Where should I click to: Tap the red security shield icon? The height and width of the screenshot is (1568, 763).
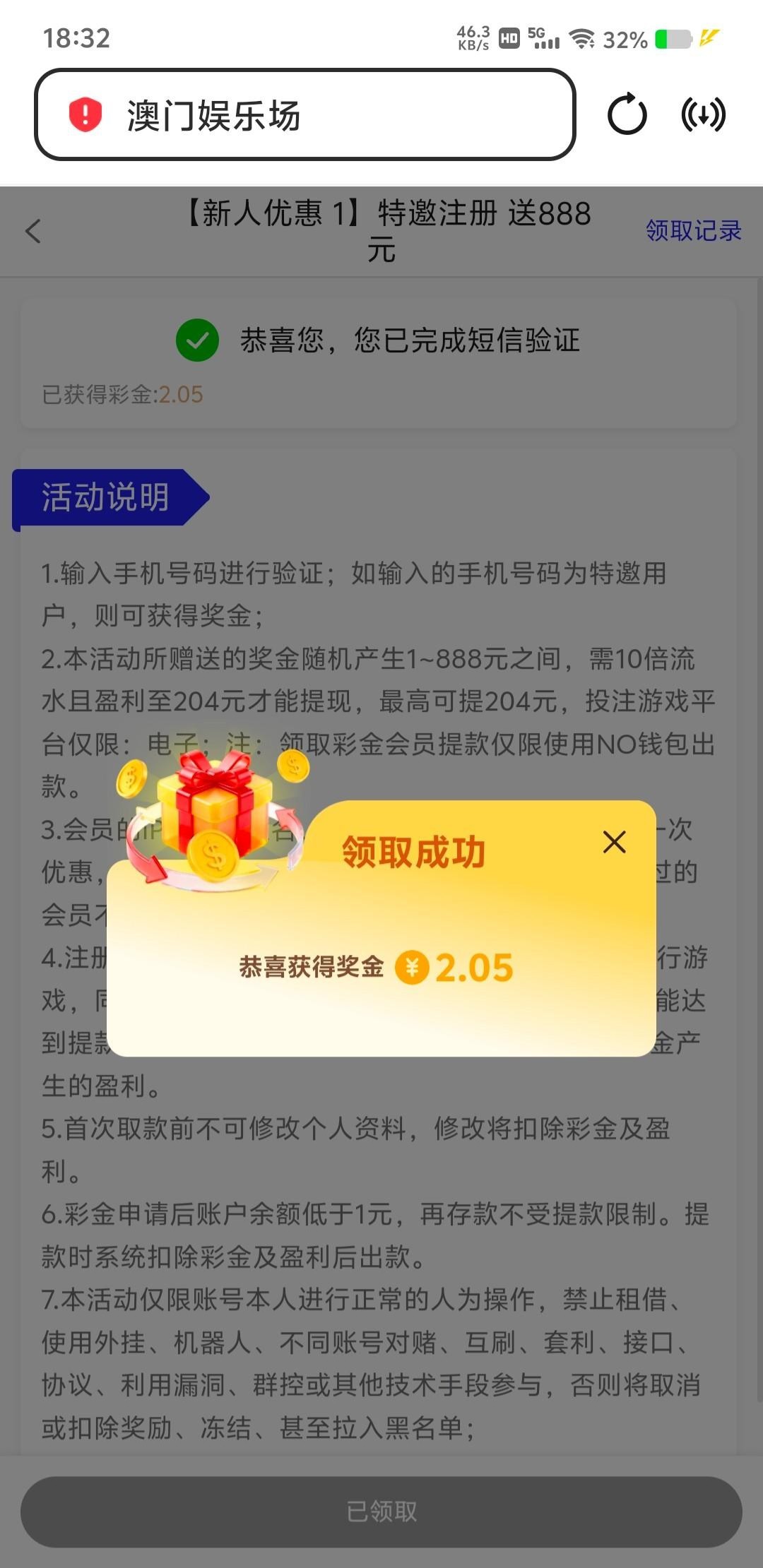pos(85,115)
